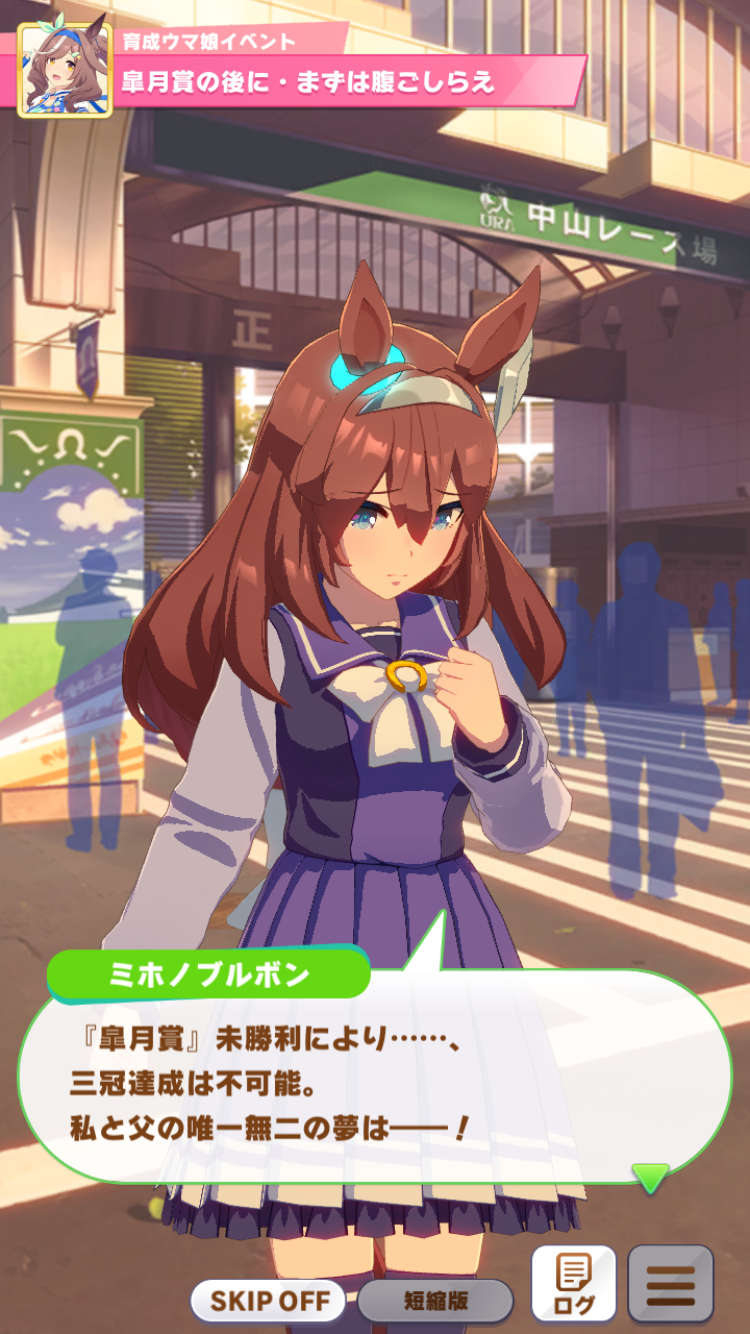Open the hamburger menu
Image resolution: width=750 pixels, height=1334 pixels.
670,1284
